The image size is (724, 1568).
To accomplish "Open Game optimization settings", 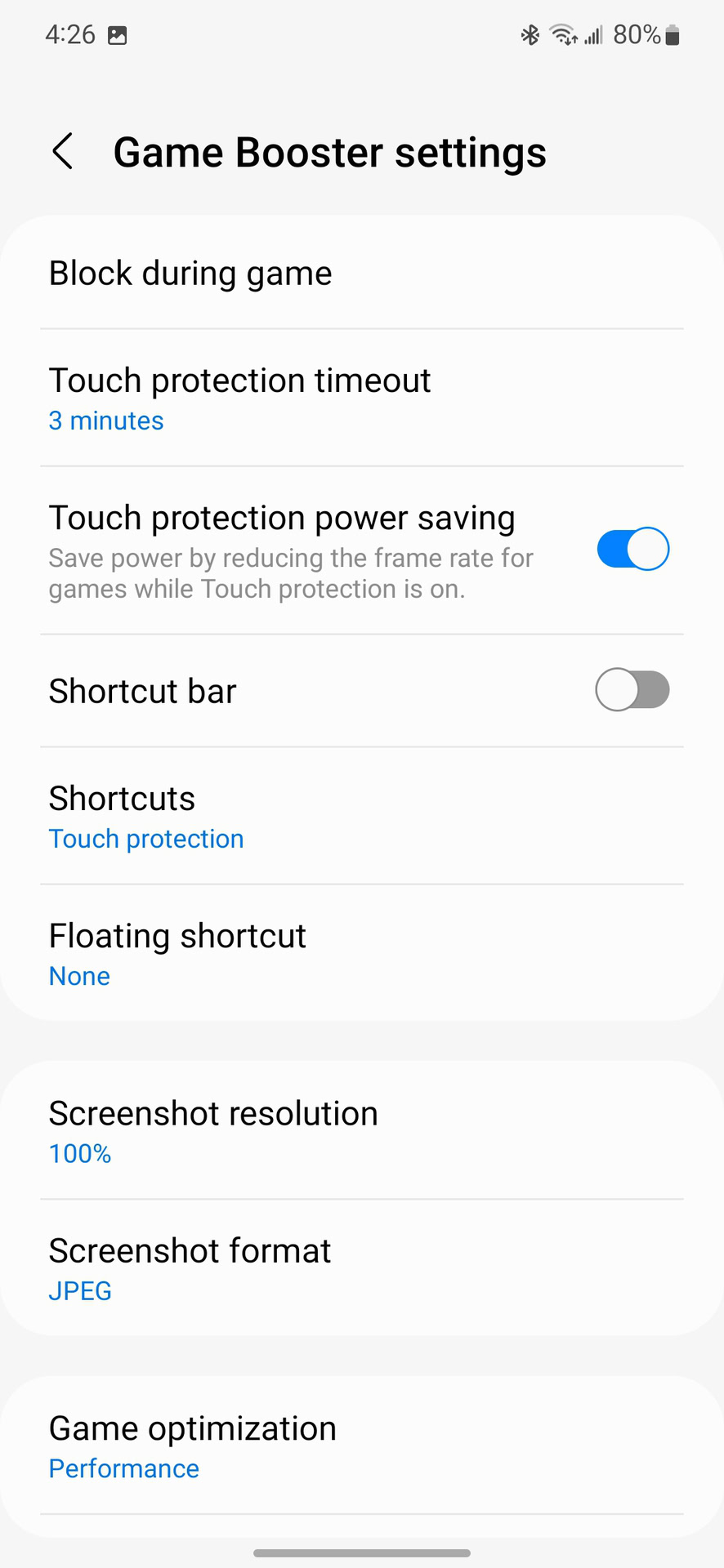I will point(362,1445).
